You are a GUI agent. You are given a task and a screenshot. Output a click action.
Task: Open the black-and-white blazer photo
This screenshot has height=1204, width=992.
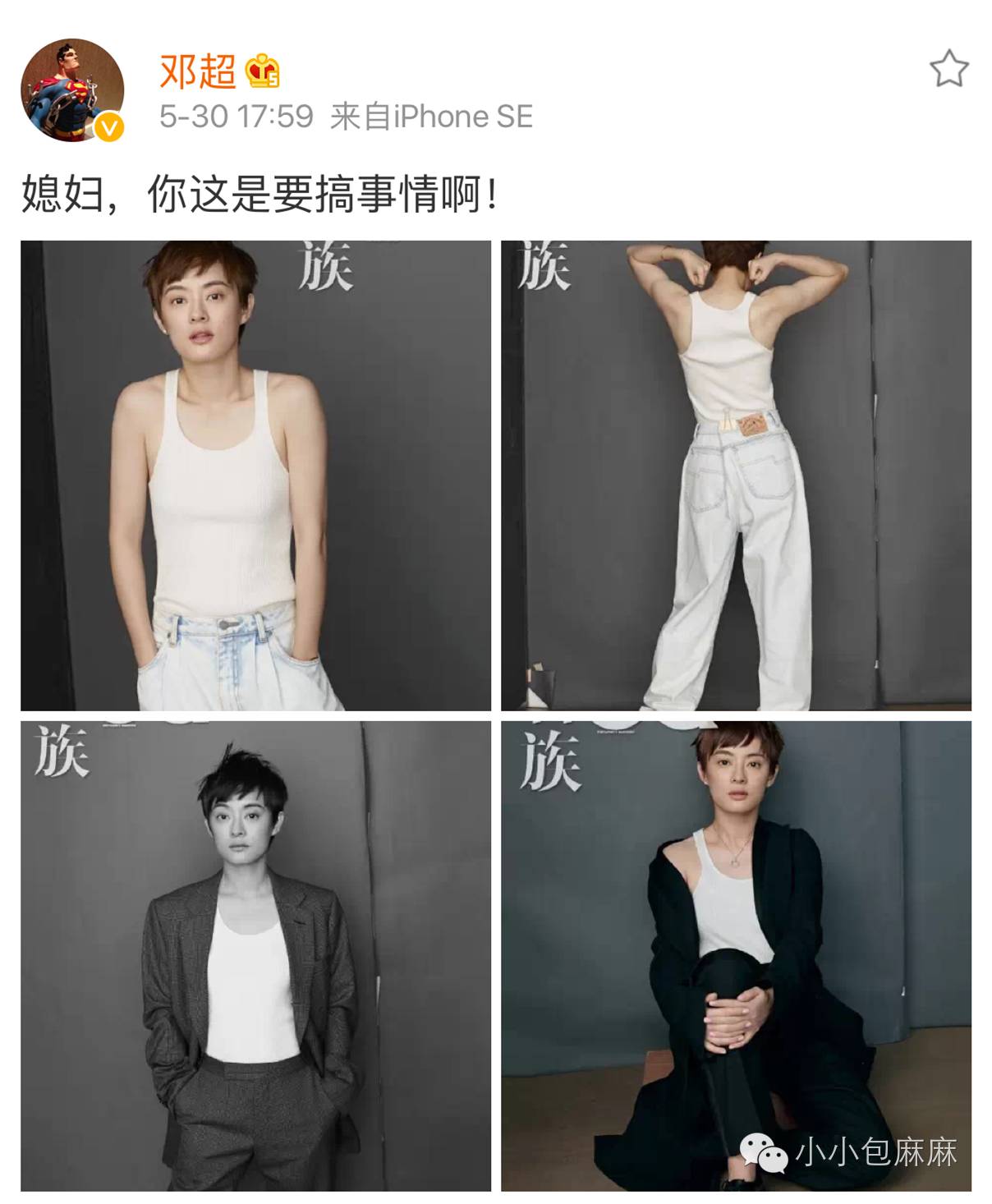click(x=255, y=955)
